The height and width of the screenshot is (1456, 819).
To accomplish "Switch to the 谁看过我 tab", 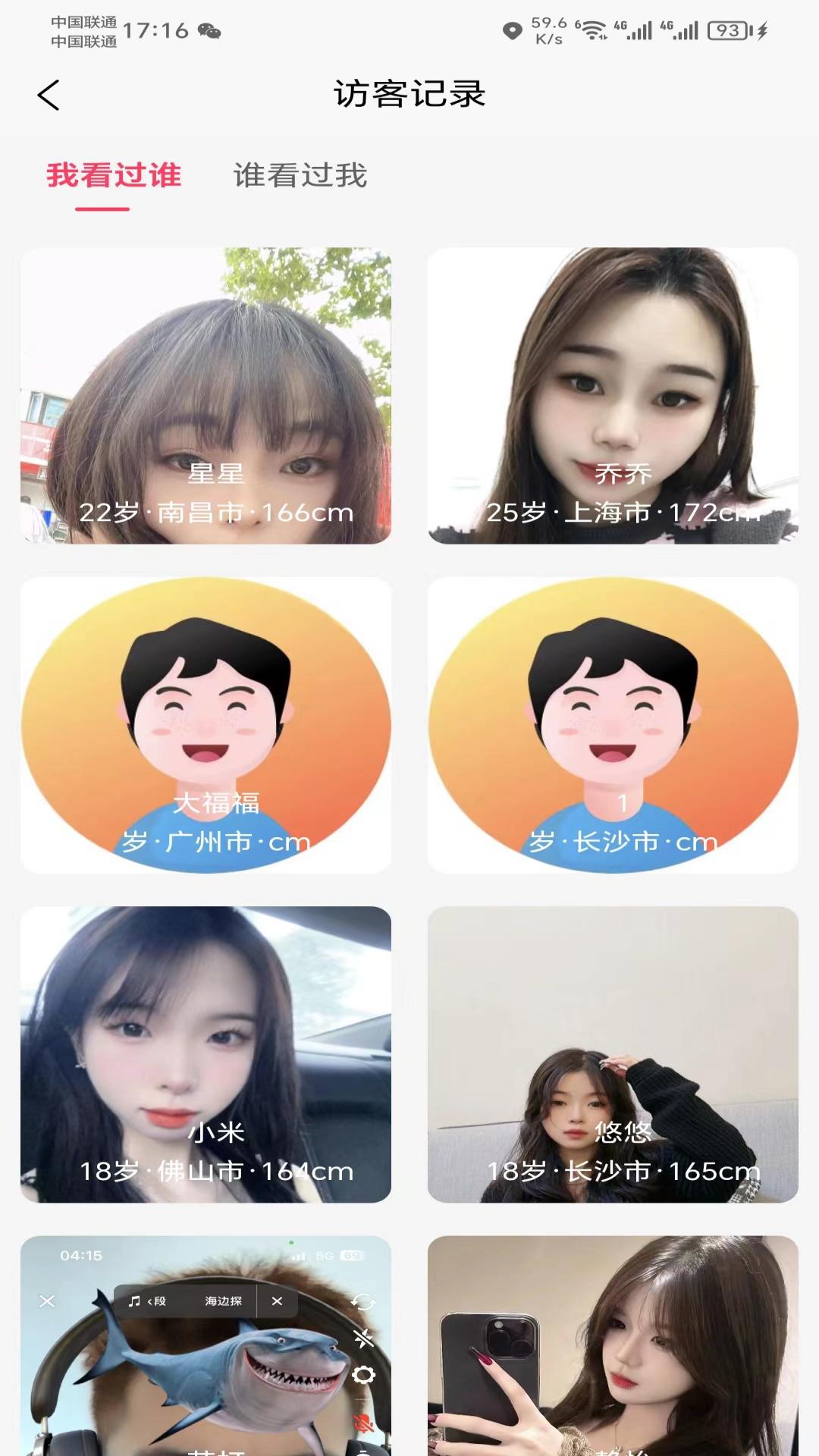I will [300, 176].
